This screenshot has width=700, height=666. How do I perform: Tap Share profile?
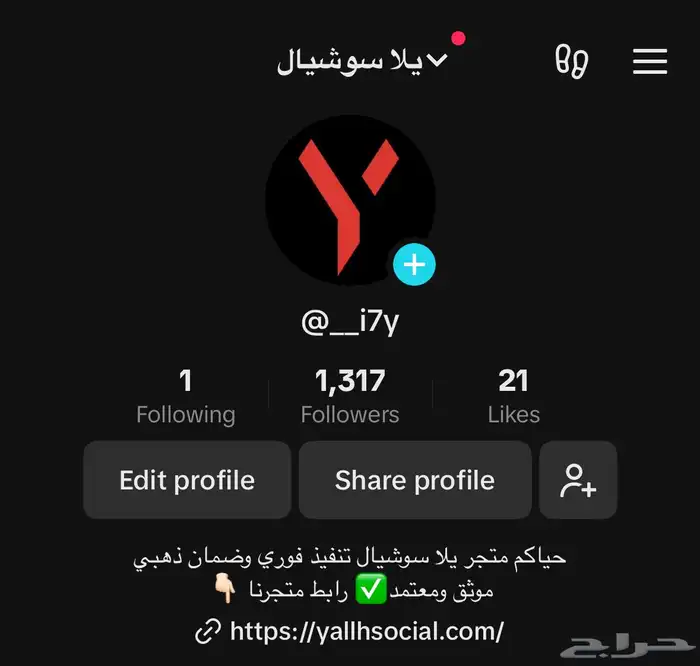tap(414, 480)
